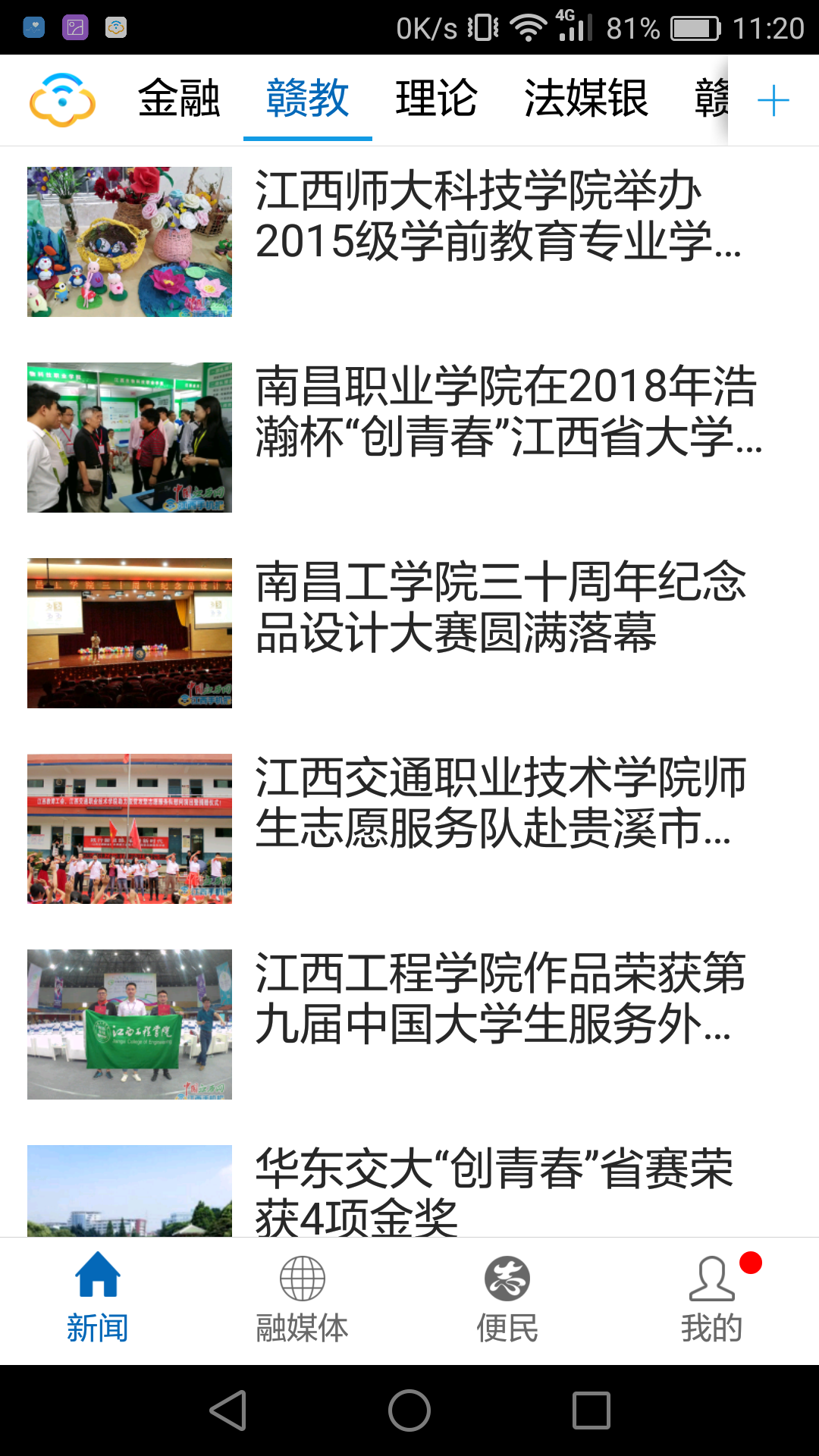819x1456 pixels.
Task: Open the 南昌职业学院 创青春 article
Action: click(x=409, y=438)
